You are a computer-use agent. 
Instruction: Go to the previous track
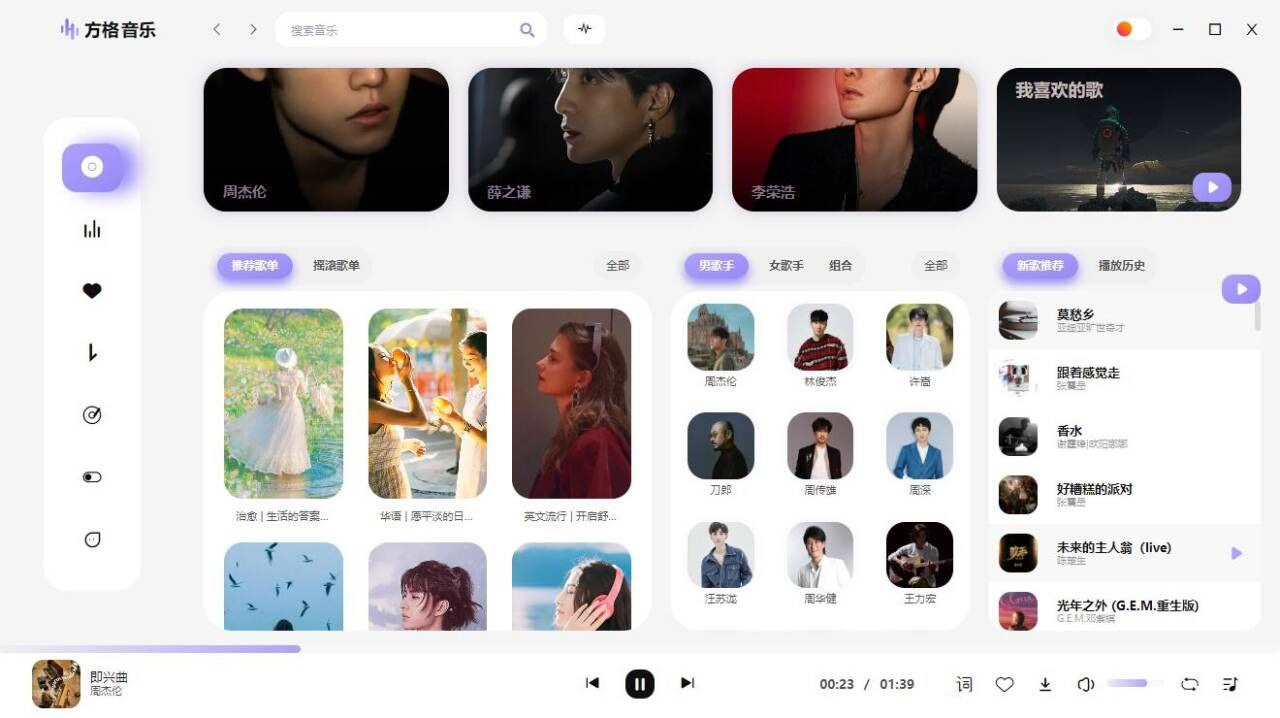[592, 683]
